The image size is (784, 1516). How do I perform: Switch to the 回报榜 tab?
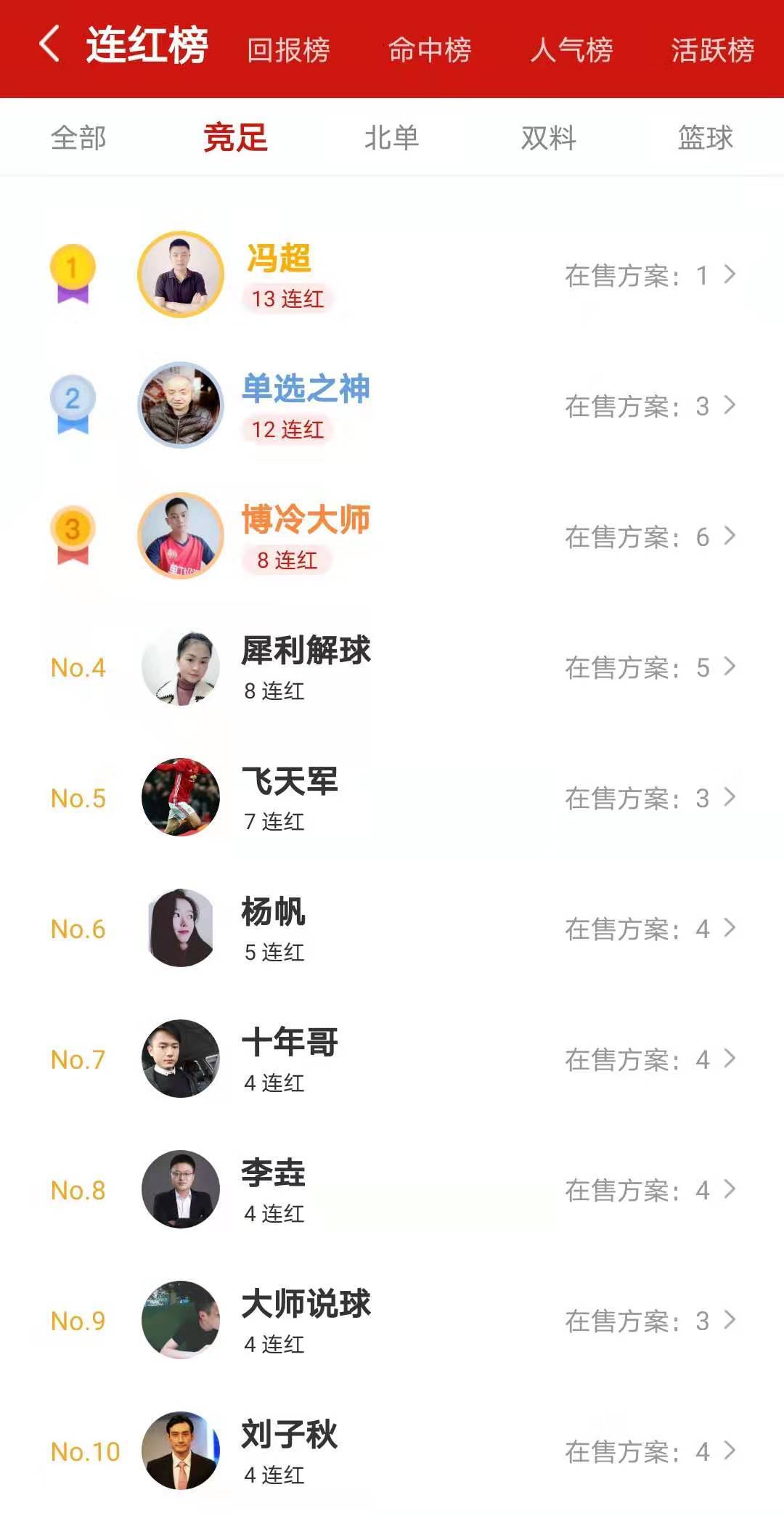click(x=288, y=50)
